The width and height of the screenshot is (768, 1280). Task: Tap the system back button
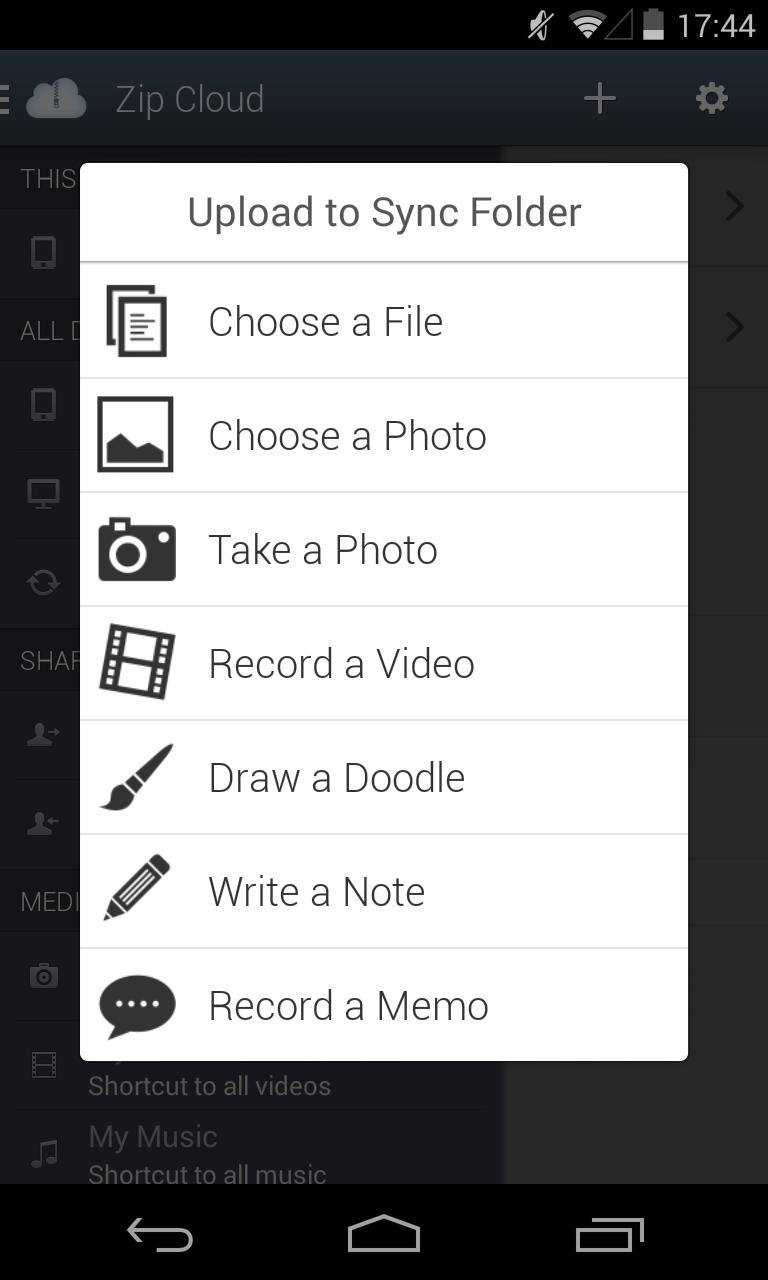[160, 1236]
